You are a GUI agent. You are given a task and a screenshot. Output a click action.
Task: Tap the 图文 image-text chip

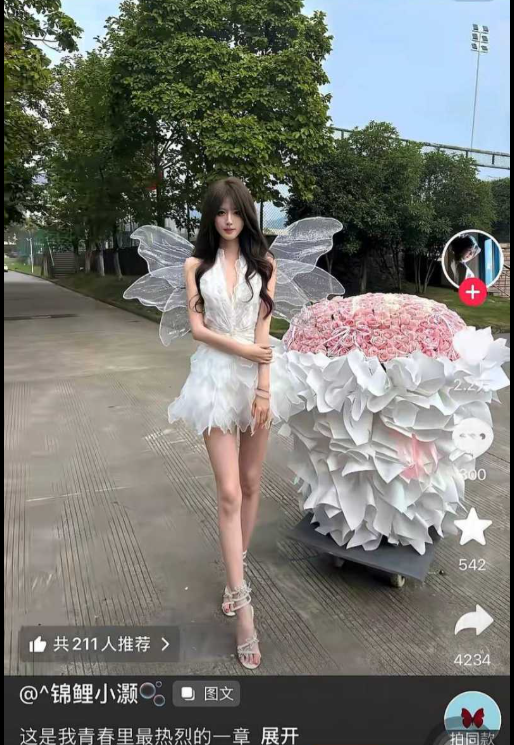[206, 694]
